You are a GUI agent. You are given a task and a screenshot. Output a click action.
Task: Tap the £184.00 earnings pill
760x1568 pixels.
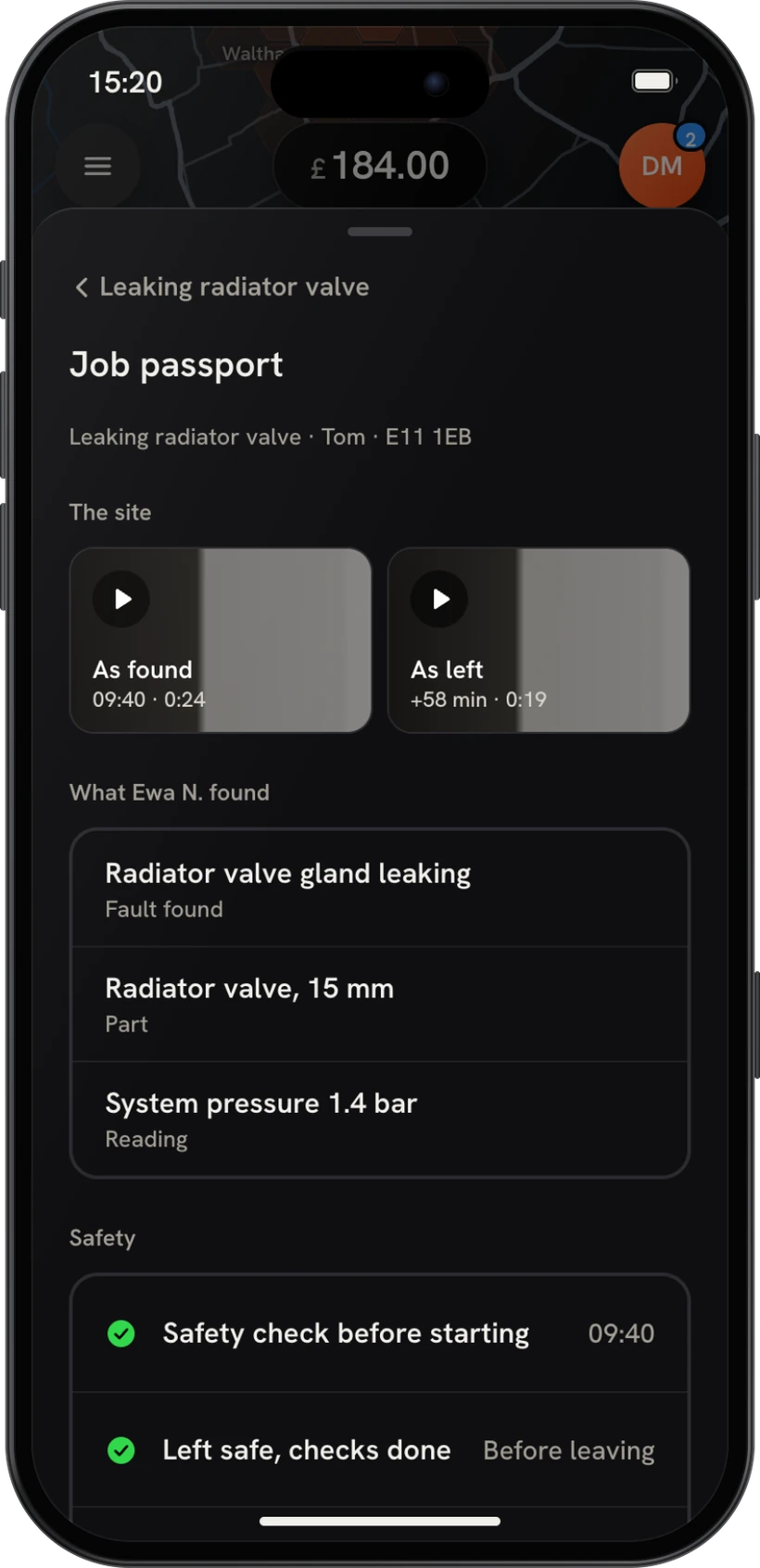(x=380, y=166)
